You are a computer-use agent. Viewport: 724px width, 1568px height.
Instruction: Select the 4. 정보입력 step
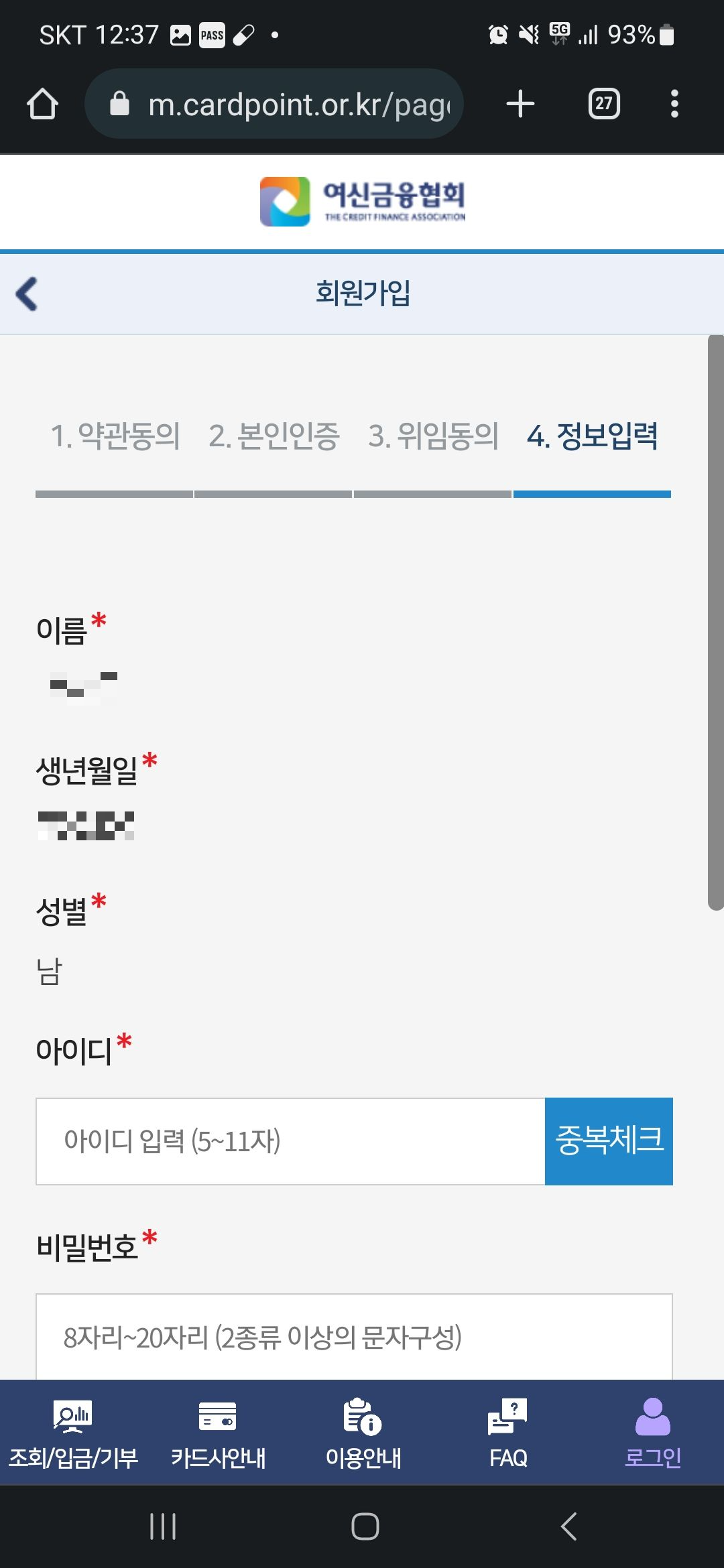[x=593, y=437]
